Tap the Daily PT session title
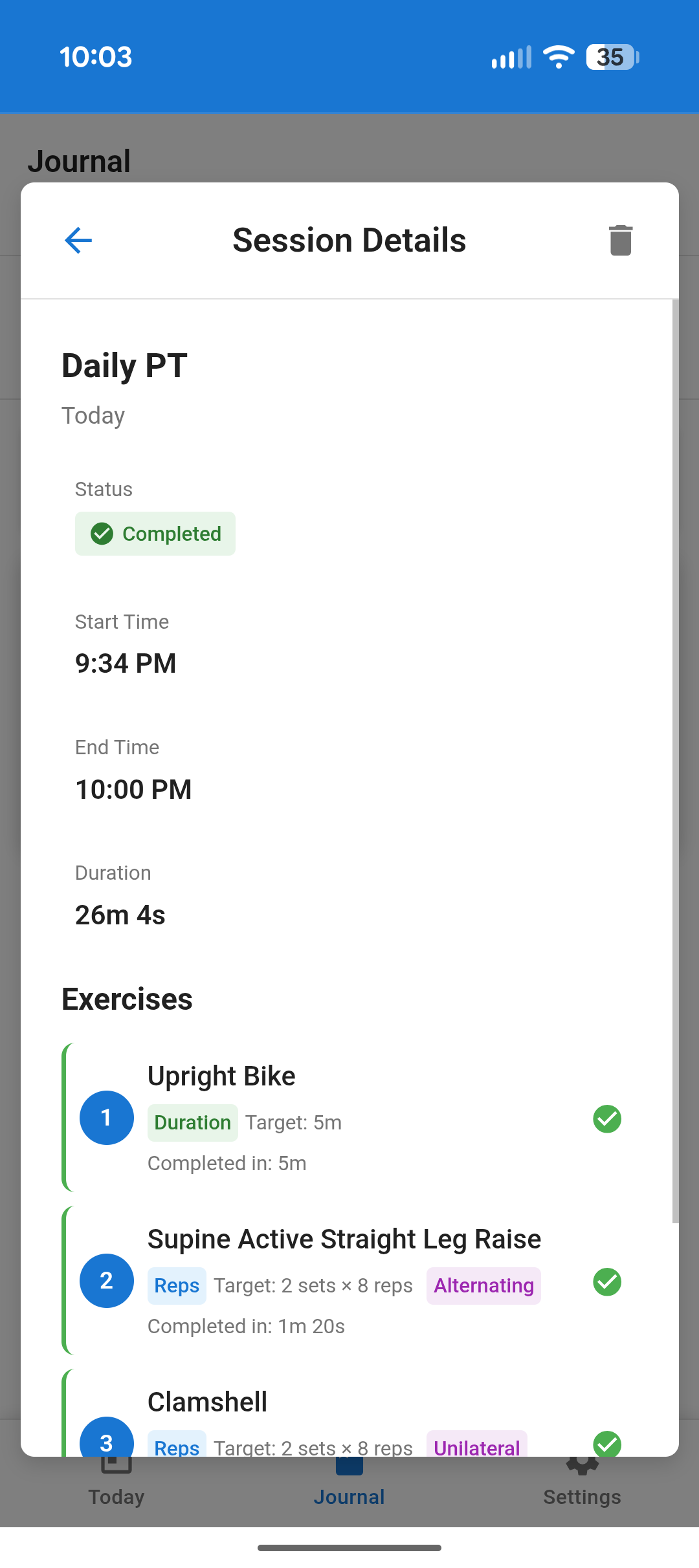 point(124,364)
